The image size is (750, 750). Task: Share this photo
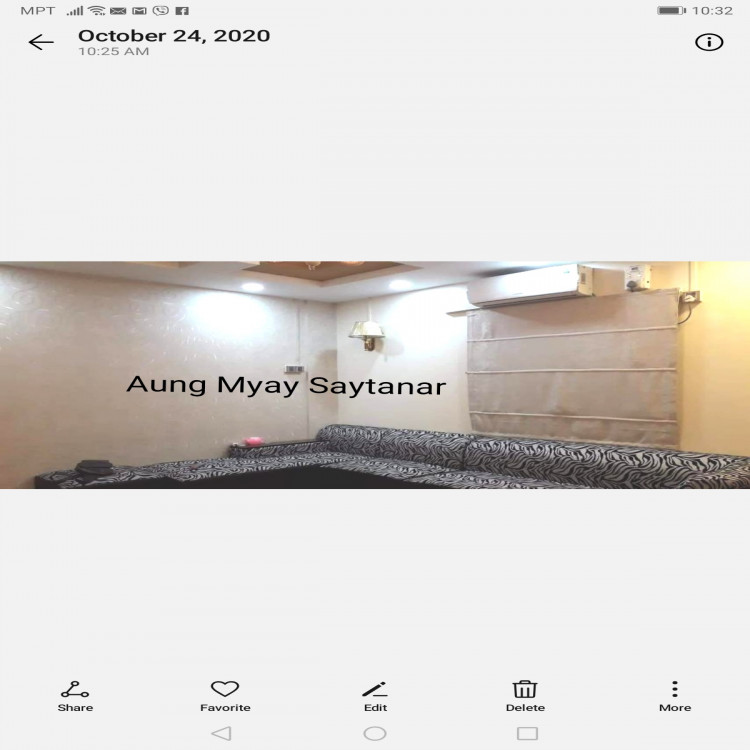[75, 695]
